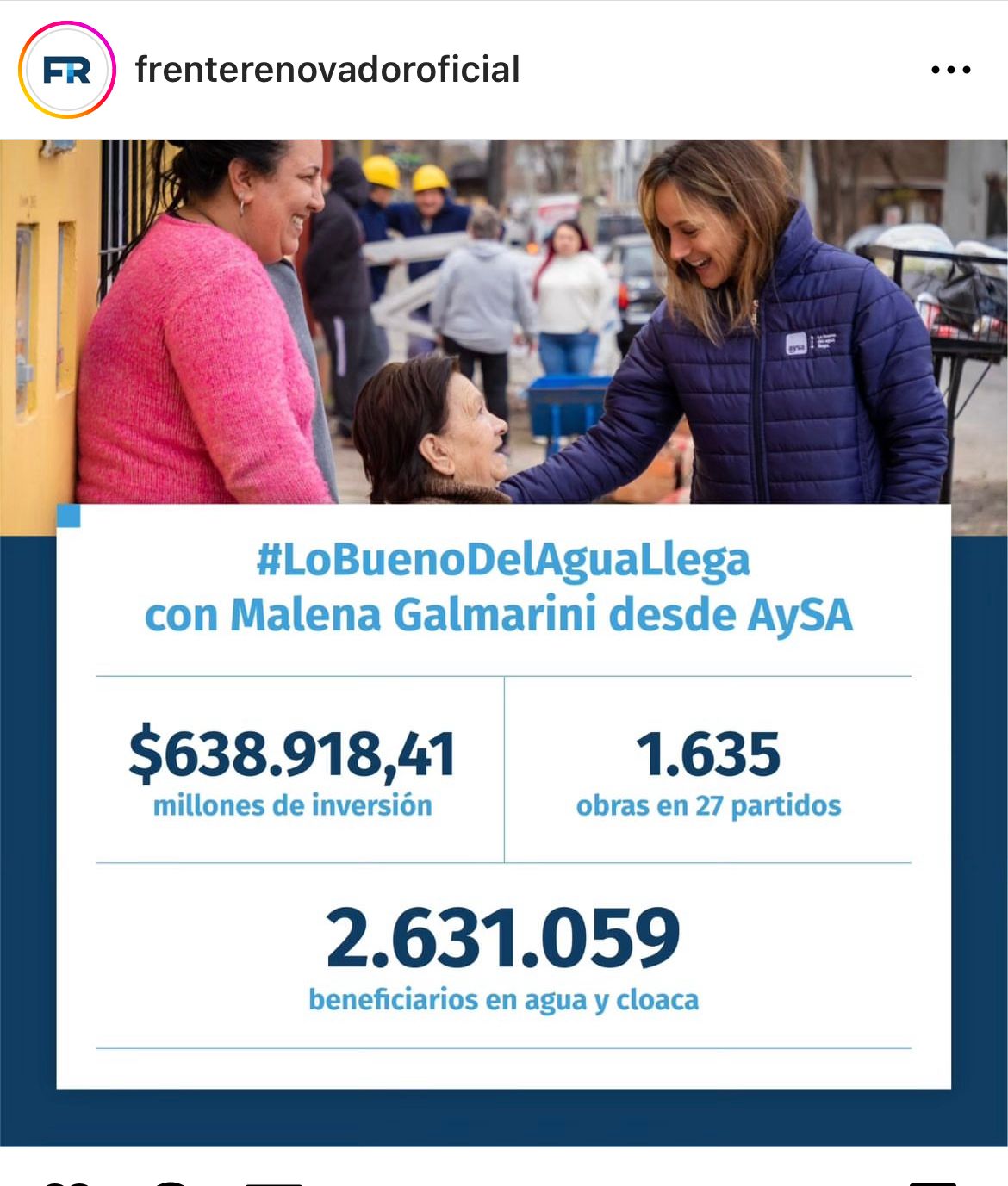Open the frenterenovadoroficial profile username

[327, 70]
